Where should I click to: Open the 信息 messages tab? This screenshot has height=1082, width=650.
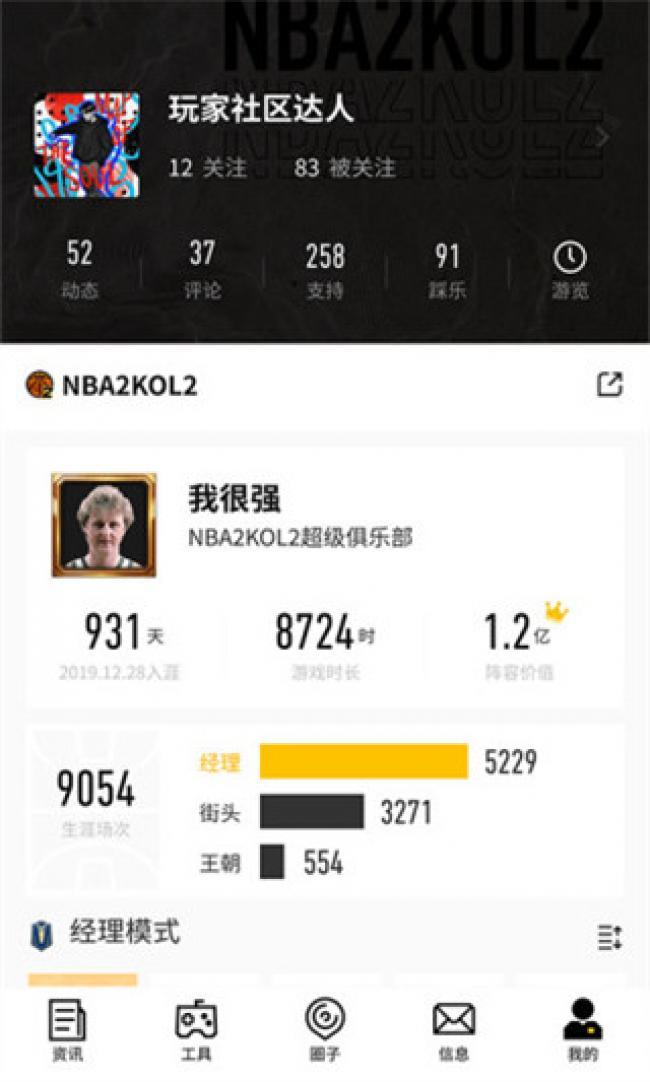[453, 1030]
